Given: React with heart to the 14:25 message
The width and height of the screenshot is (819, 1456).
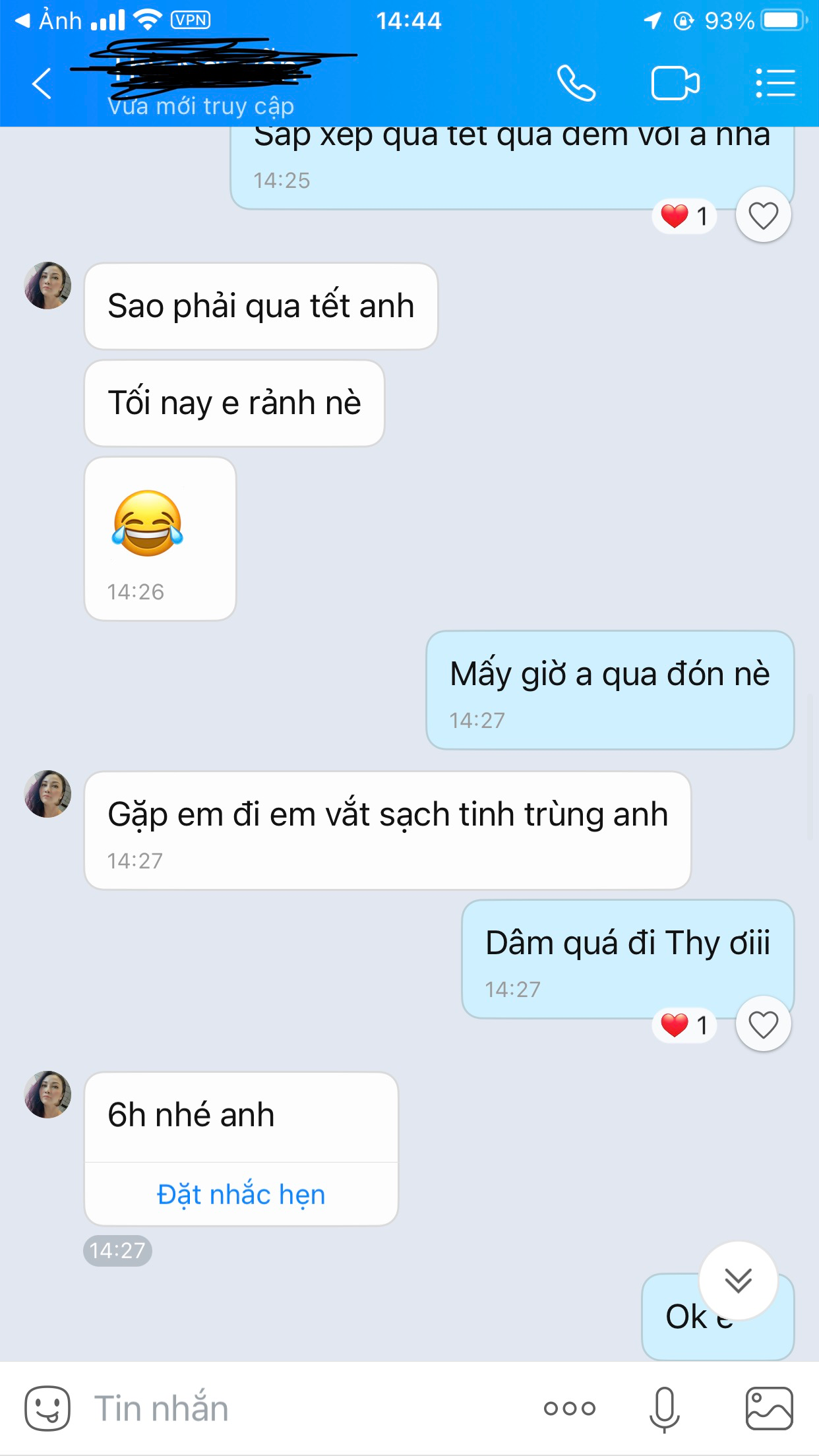Looking at the screenshot, I should pos(763,216).
